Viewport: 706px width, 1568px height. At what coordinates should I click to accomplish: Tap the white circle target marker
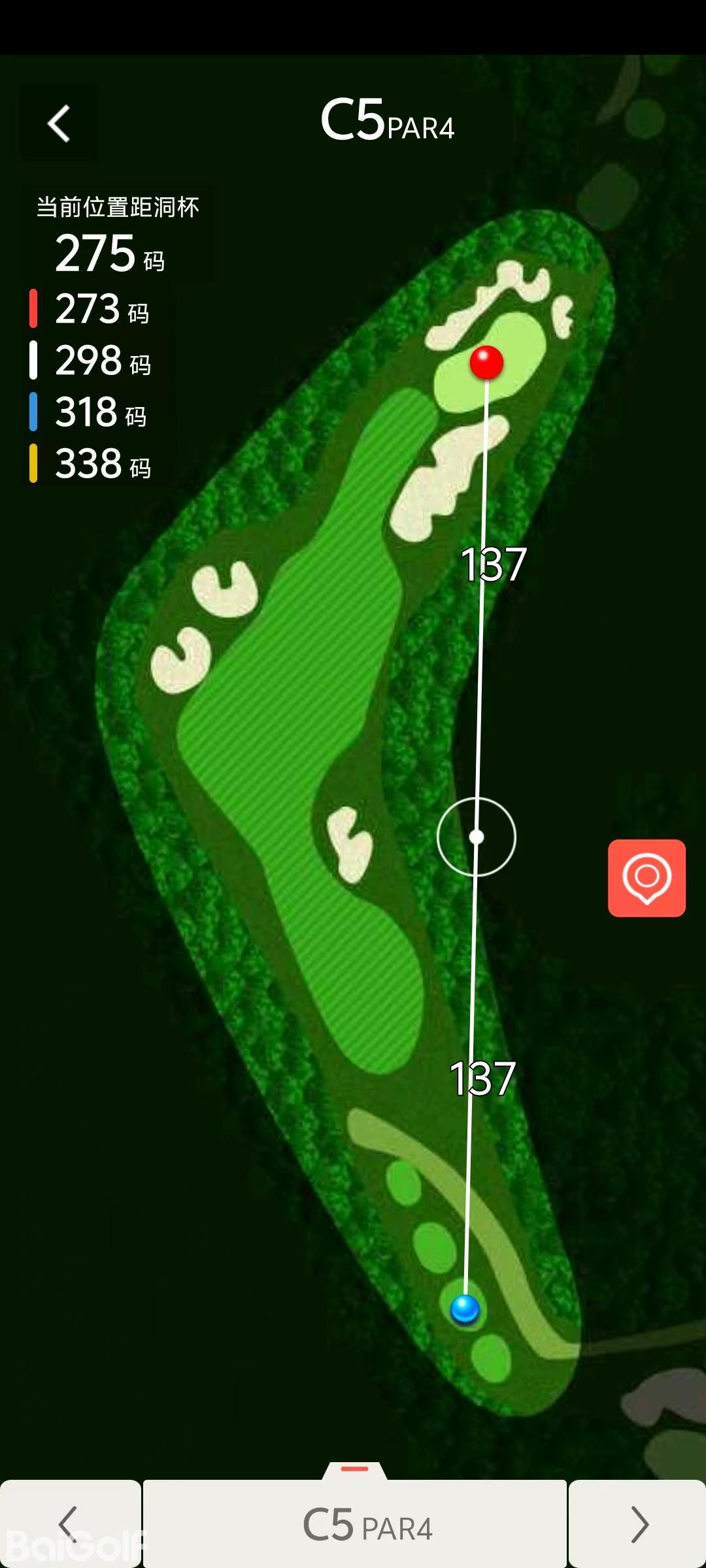[x=477, y=837]
